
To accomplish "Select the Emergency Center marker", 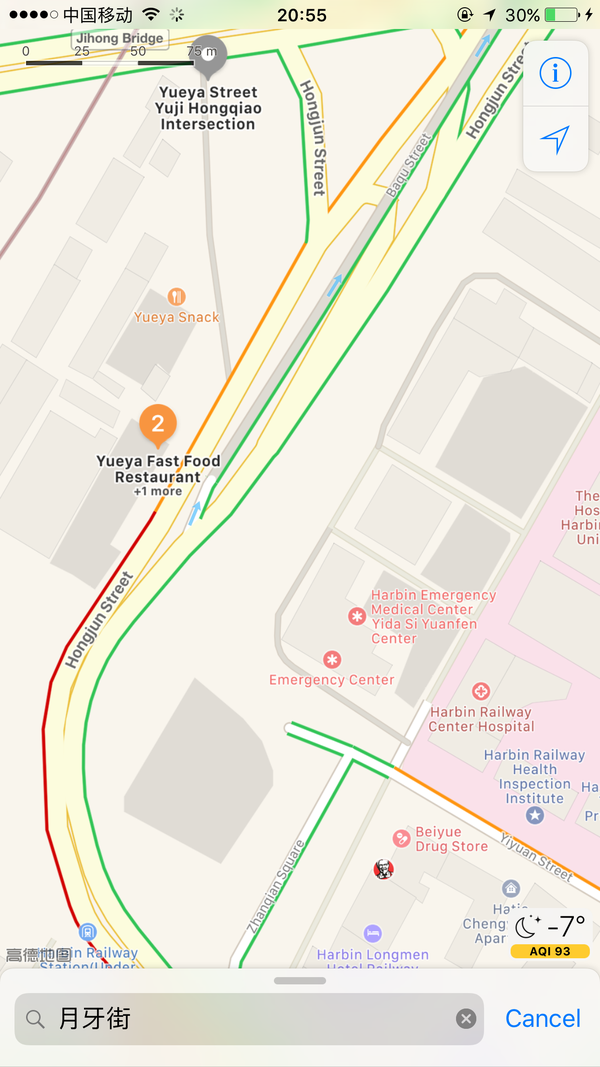I will 332,659.
